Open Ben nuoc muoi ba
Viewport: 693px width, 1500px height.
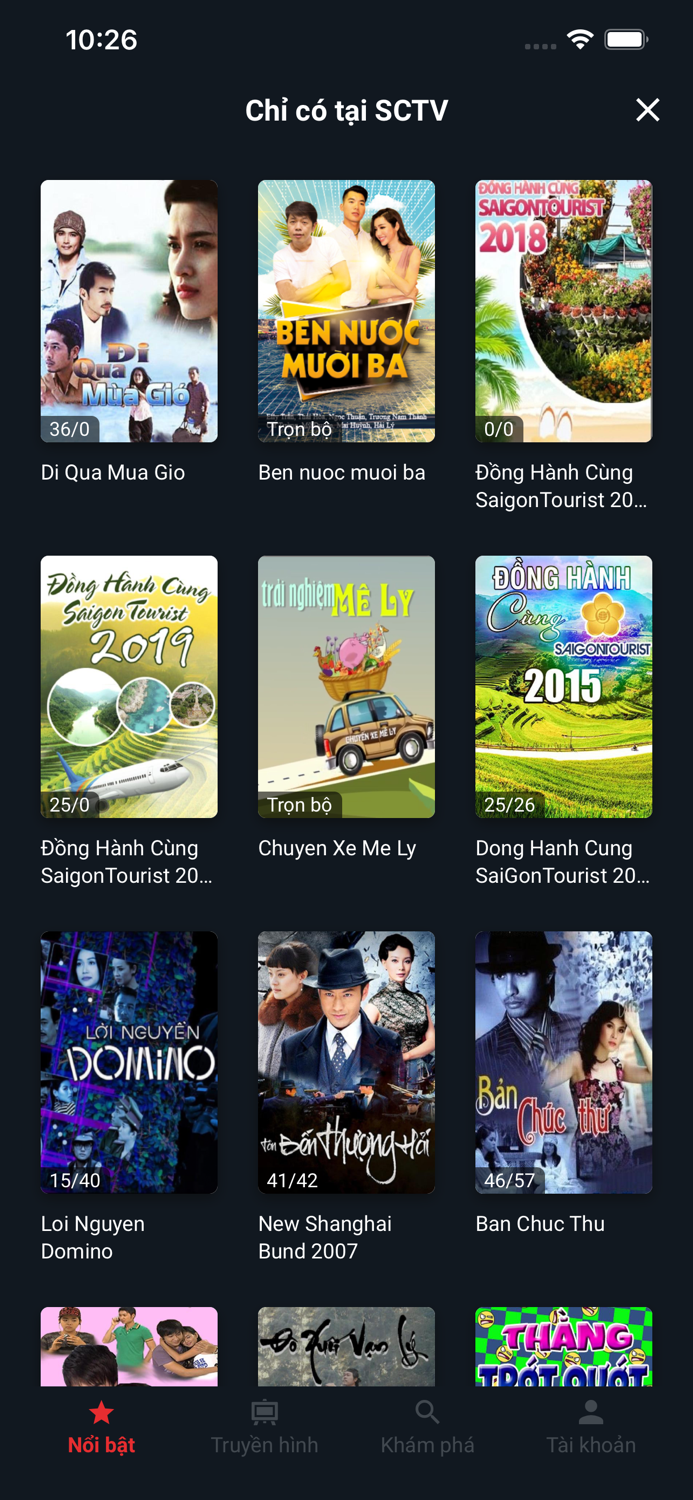point(346,311)
